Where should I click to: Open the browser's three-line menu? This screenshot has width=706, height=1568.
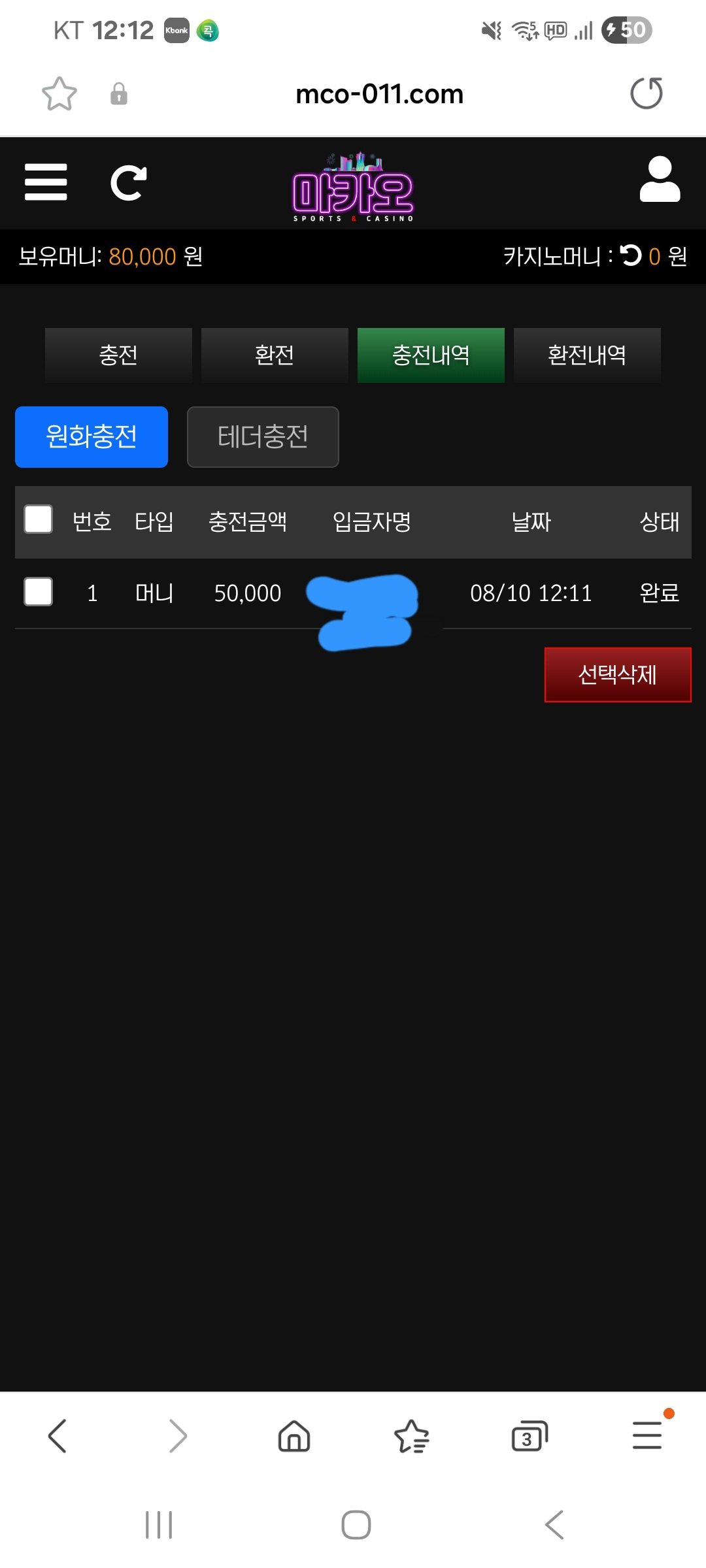pos(647,1435)
